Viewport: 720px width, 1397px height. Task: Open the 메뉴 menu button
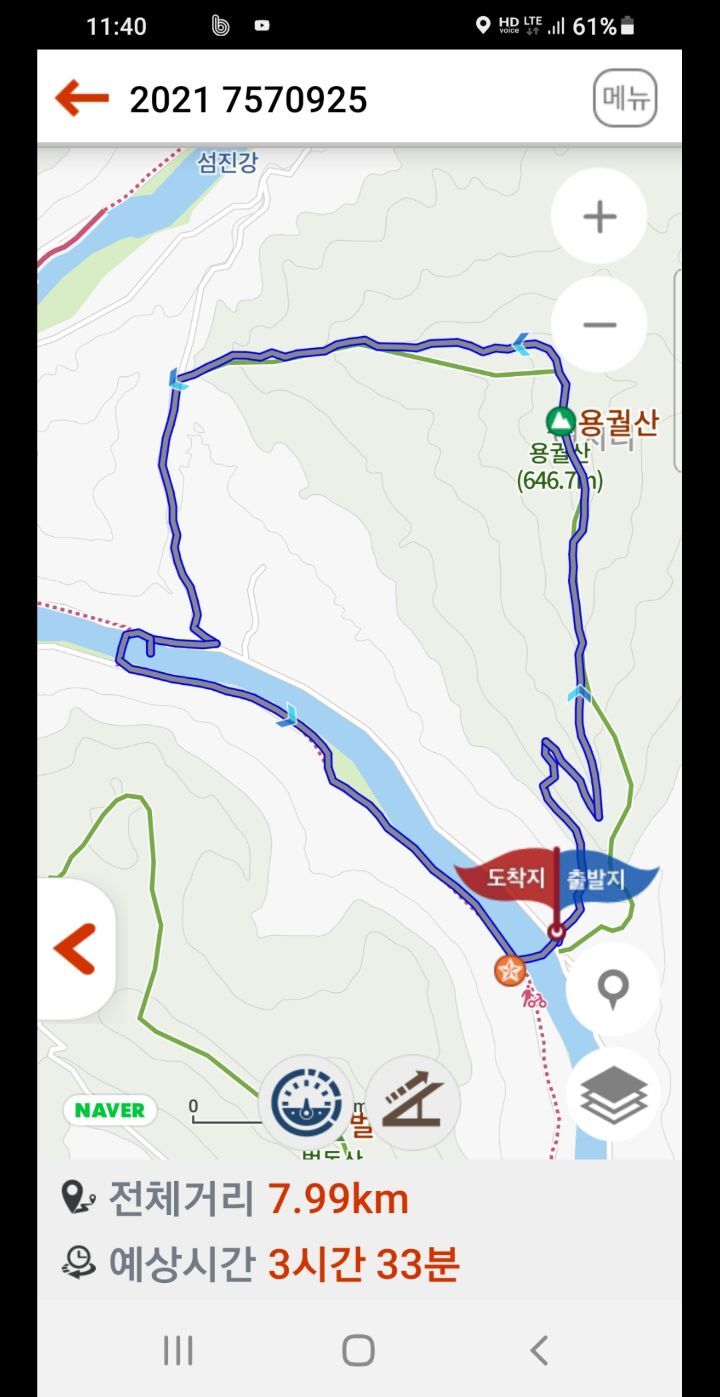(x=625, y=98)
